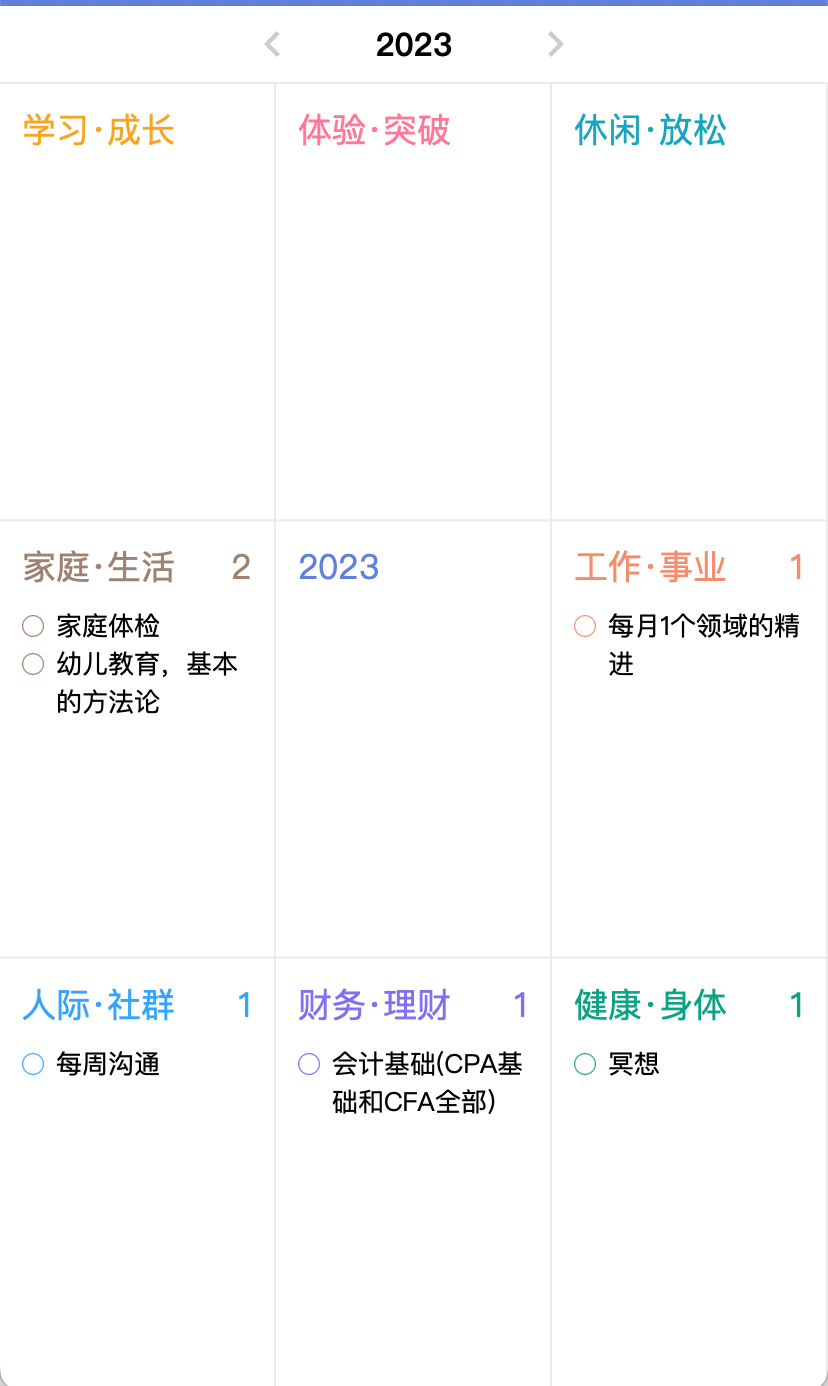Go to the previous year

click(x=272, y=44)
